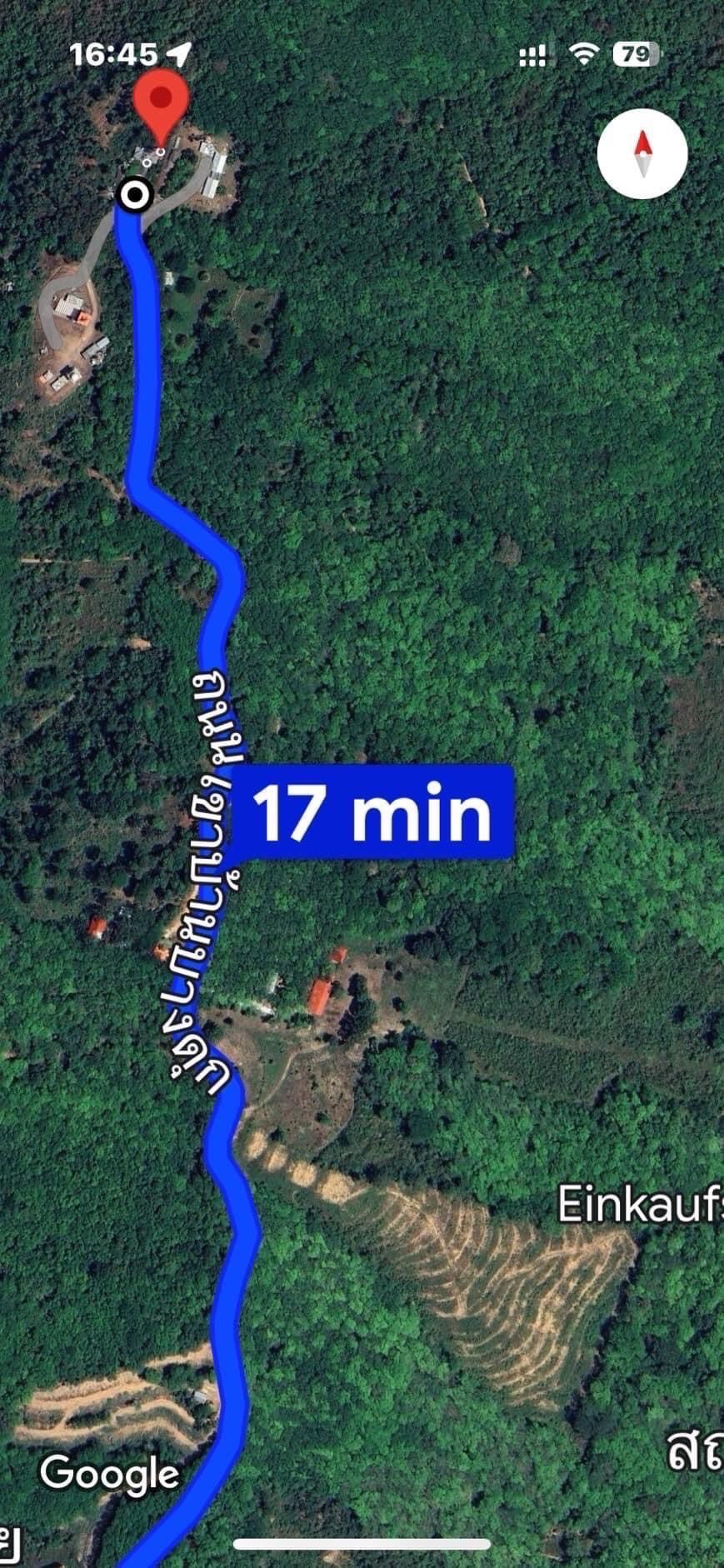Image resolution: width=724 pixels, height=1568 pixels.
Task: Tap the 17 min route label
Action: coord(372,811)
